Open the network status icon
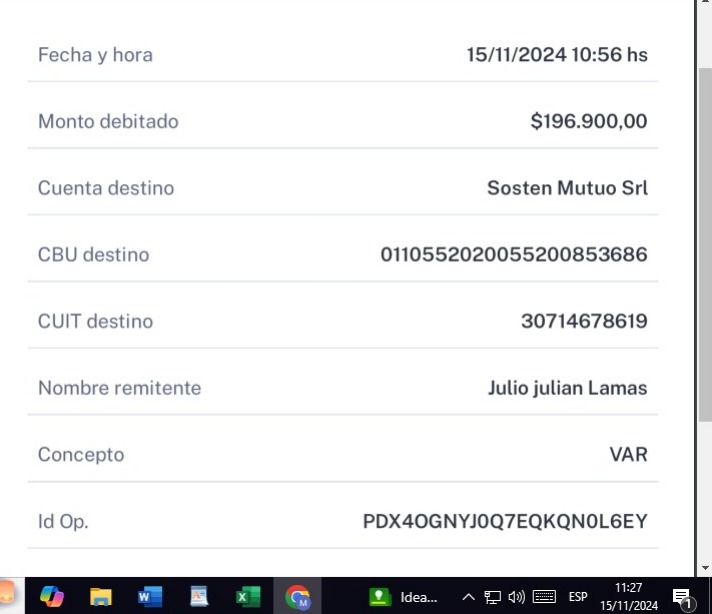Image resolution: width=712 pixels, height=614 pixels. click(492, 597)
